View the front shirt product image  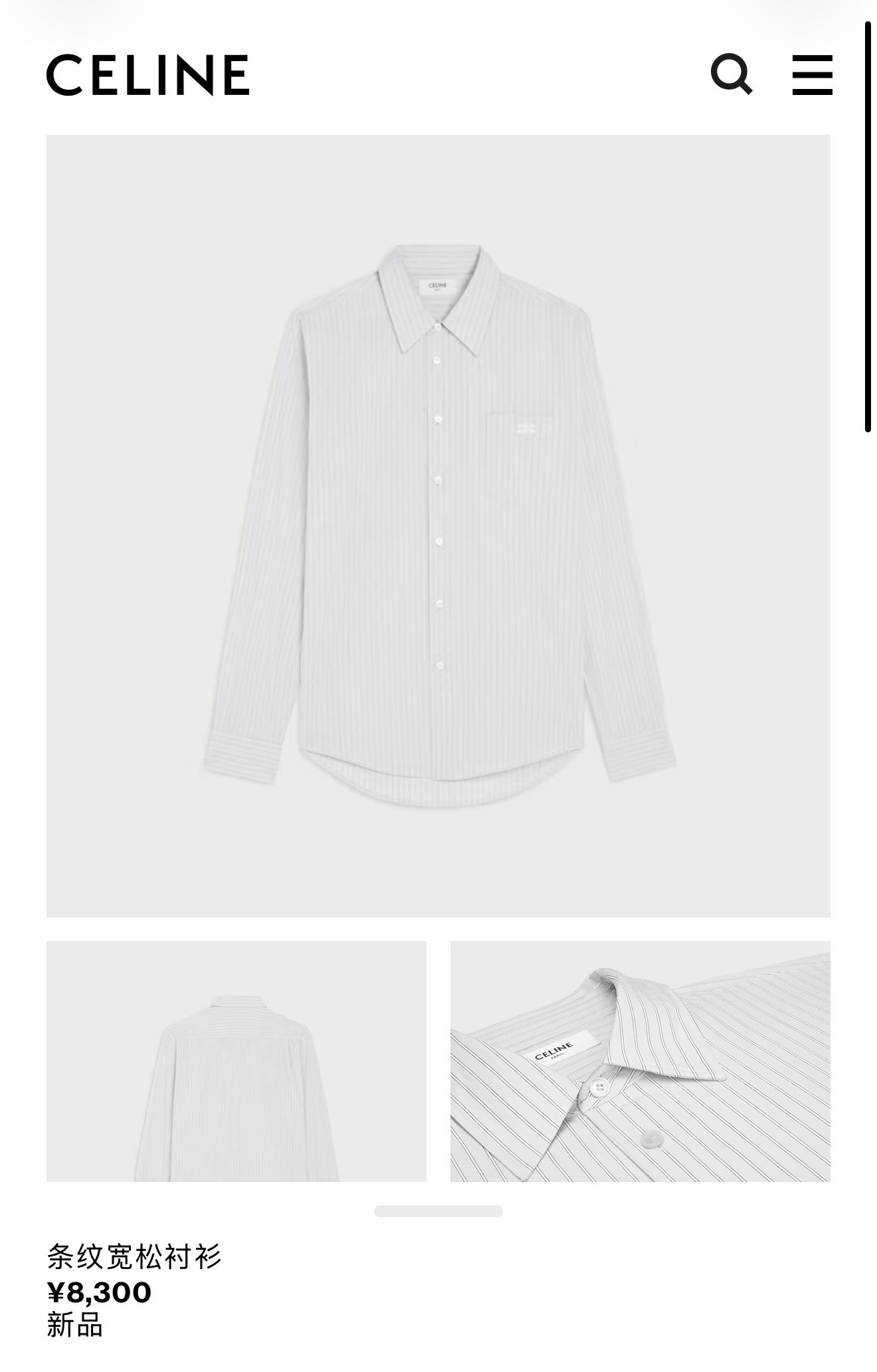438,526
